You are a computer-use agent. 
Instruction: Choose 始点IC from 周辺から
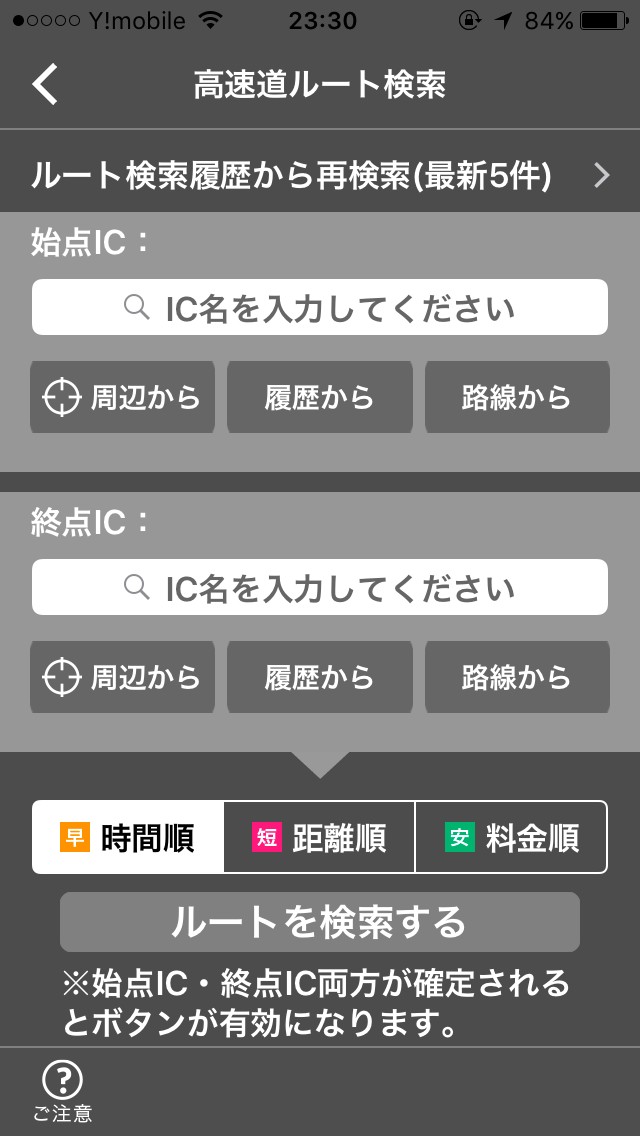(122, 397)
